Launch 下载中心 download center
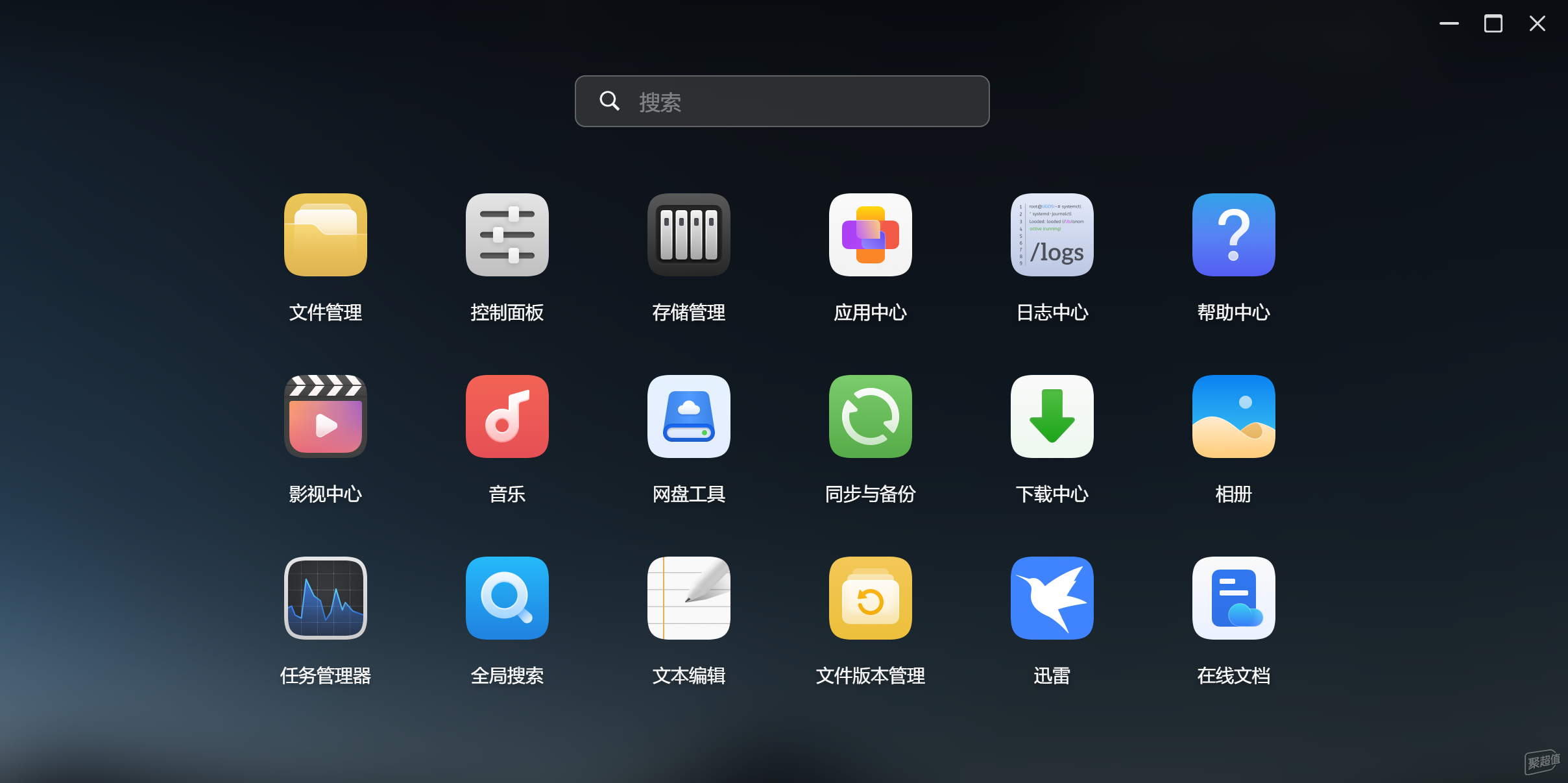 1052,416
